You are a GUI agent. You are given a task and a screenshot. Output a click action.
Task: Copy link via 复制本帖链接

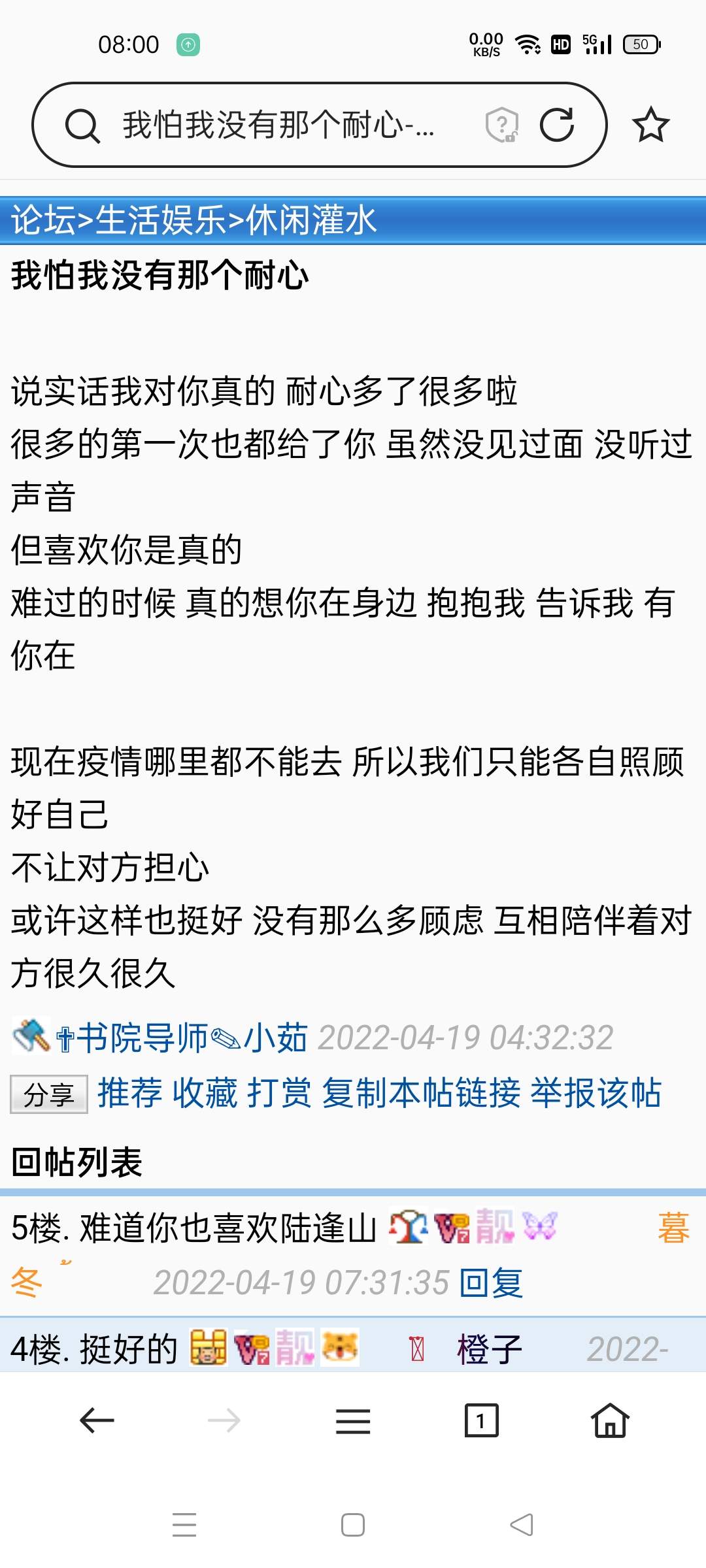click(421, 1093)
